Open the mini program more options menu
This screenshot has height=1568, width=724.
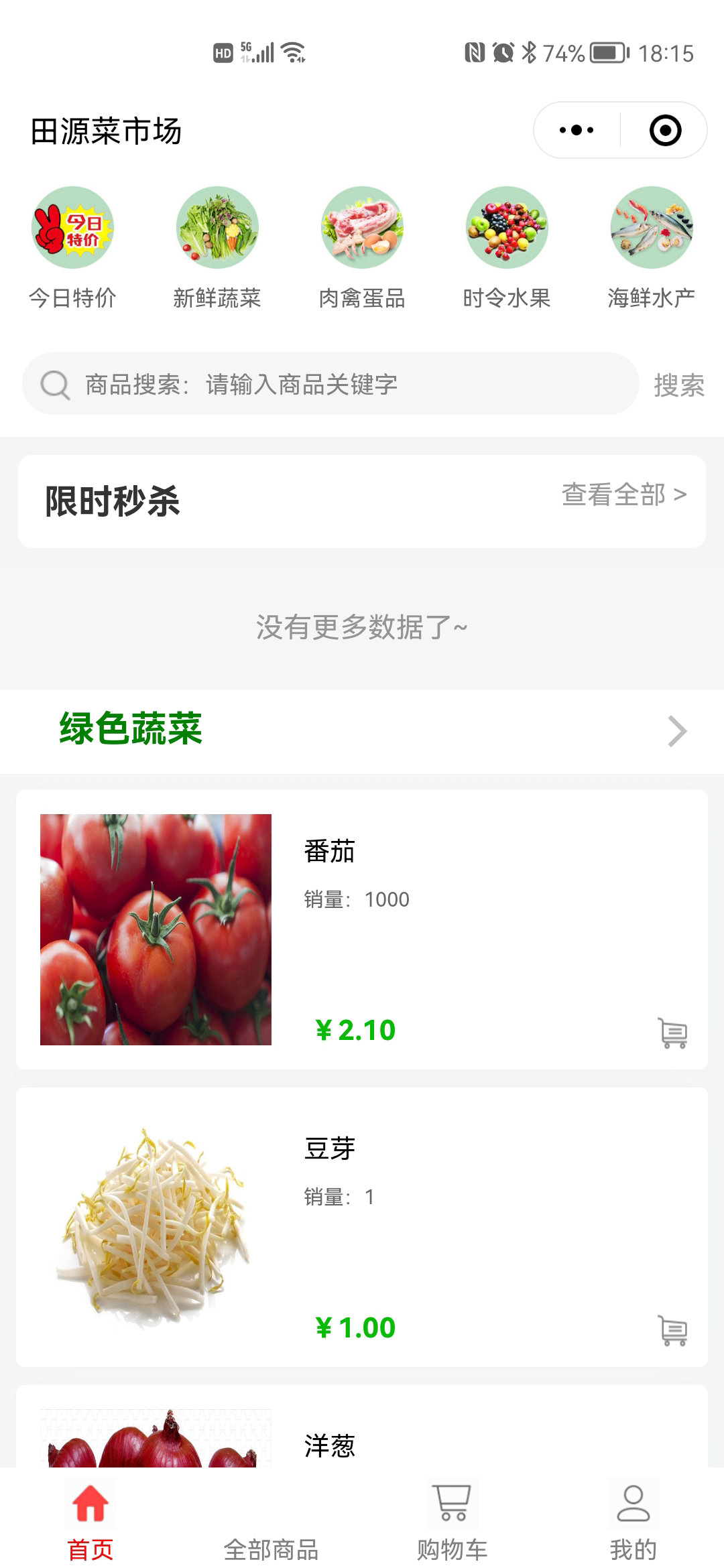(x=577, y=130)
